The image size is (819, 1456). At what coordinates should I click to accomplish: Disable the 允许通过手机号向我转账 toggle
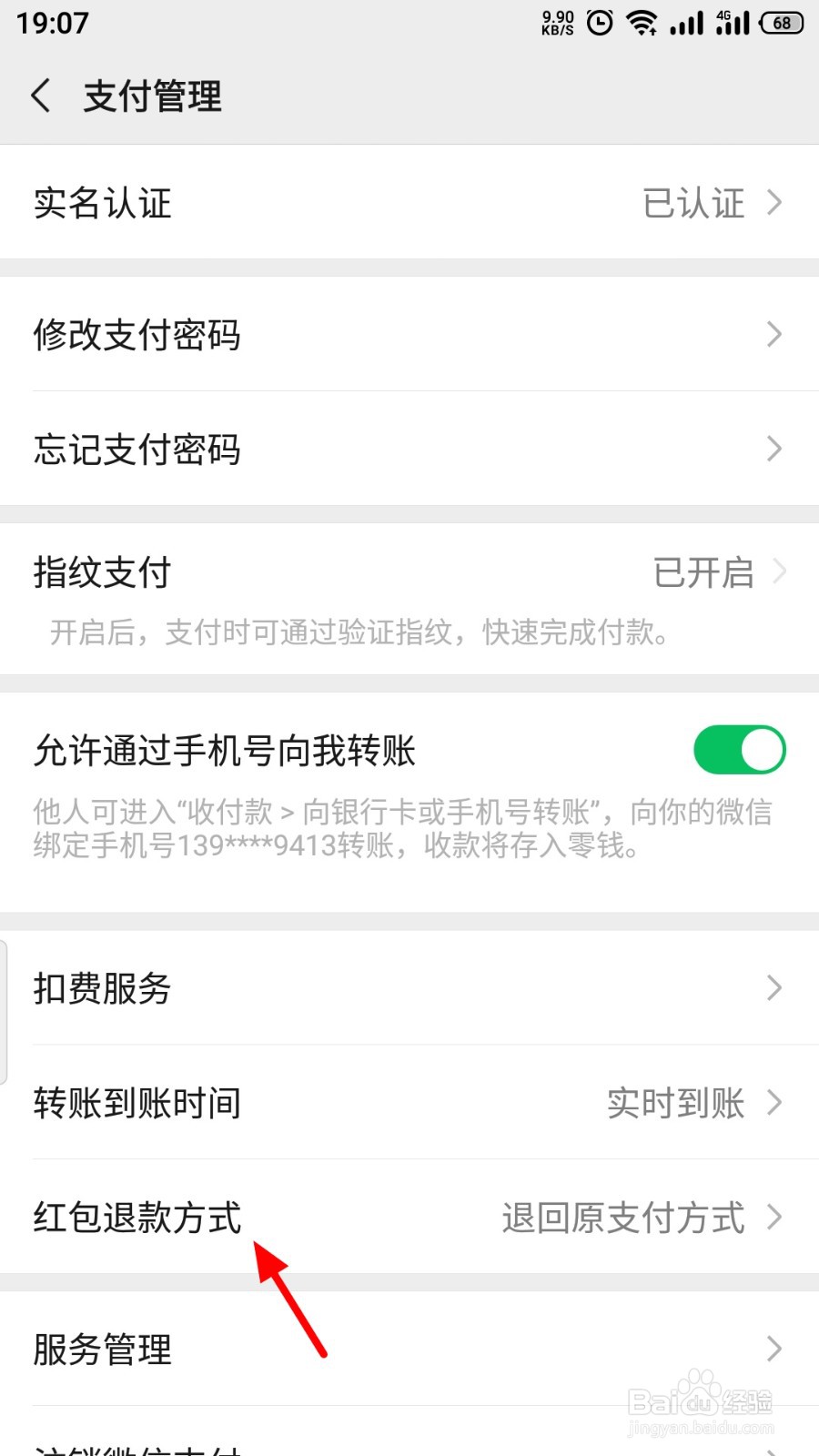click(740, 748)
